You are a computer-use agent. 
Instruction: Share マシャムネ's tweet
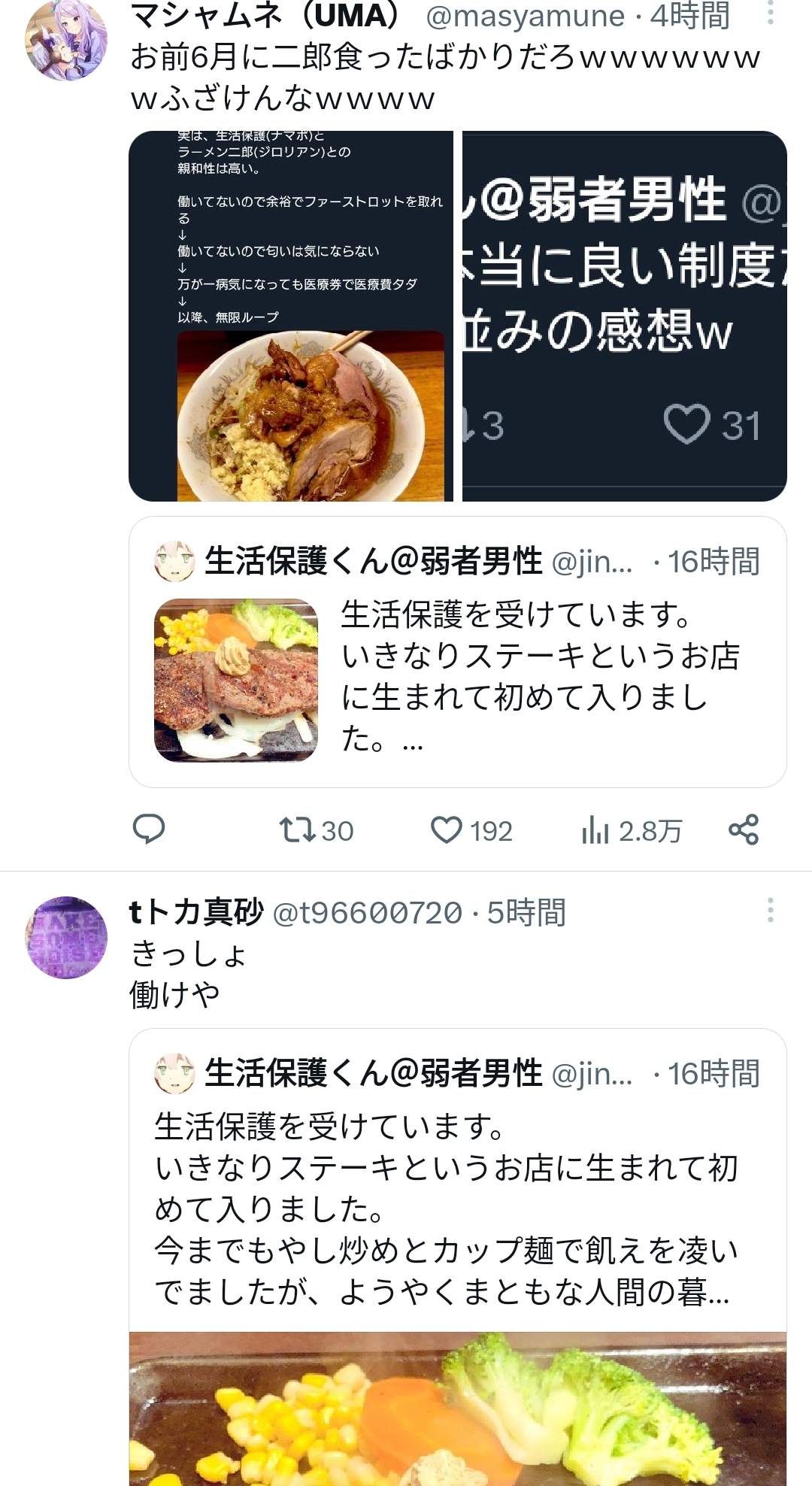click(744, 829)
